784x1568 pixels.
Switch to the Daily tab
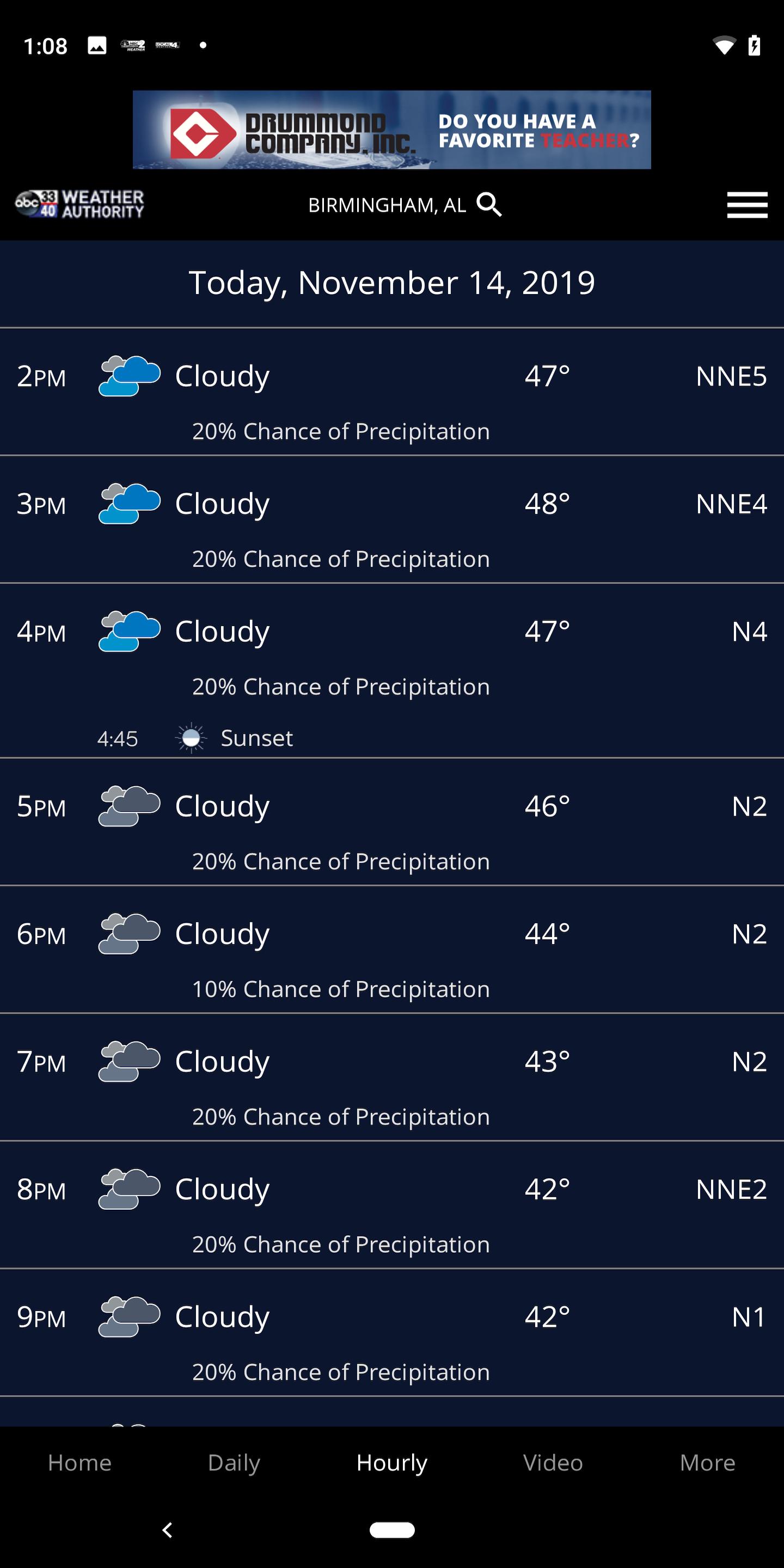234,1463
